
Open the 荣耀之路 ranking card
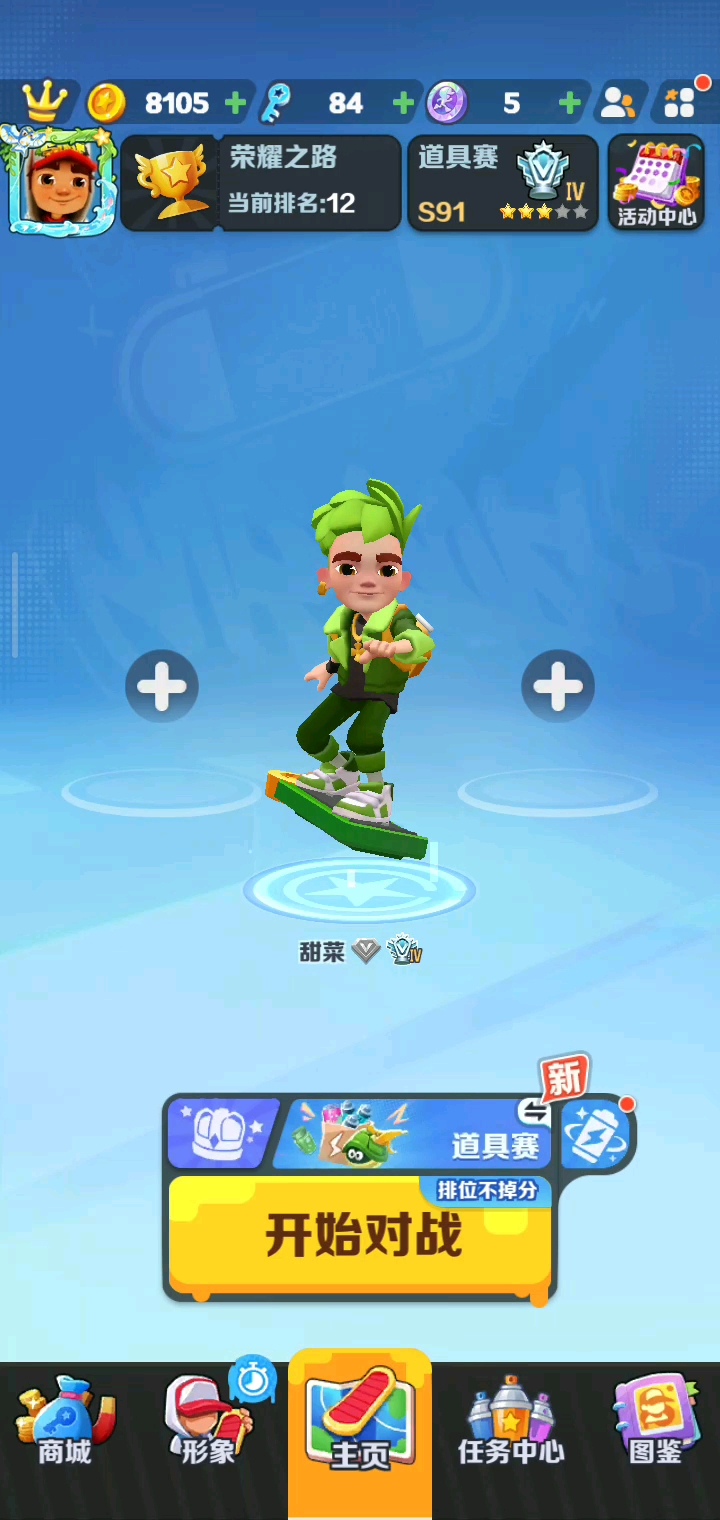[x=262, y=184]
